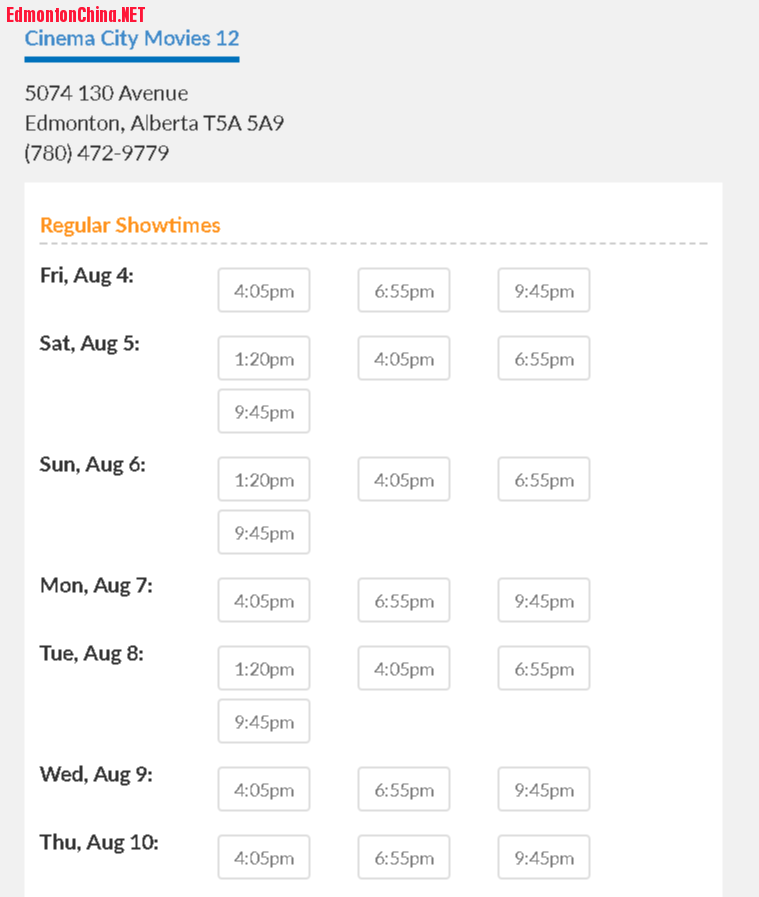The height and width of the screenshot is (897, 759).
Task: Select Sunday Aug 6 at 9:45pm
Action: point(264,533)
